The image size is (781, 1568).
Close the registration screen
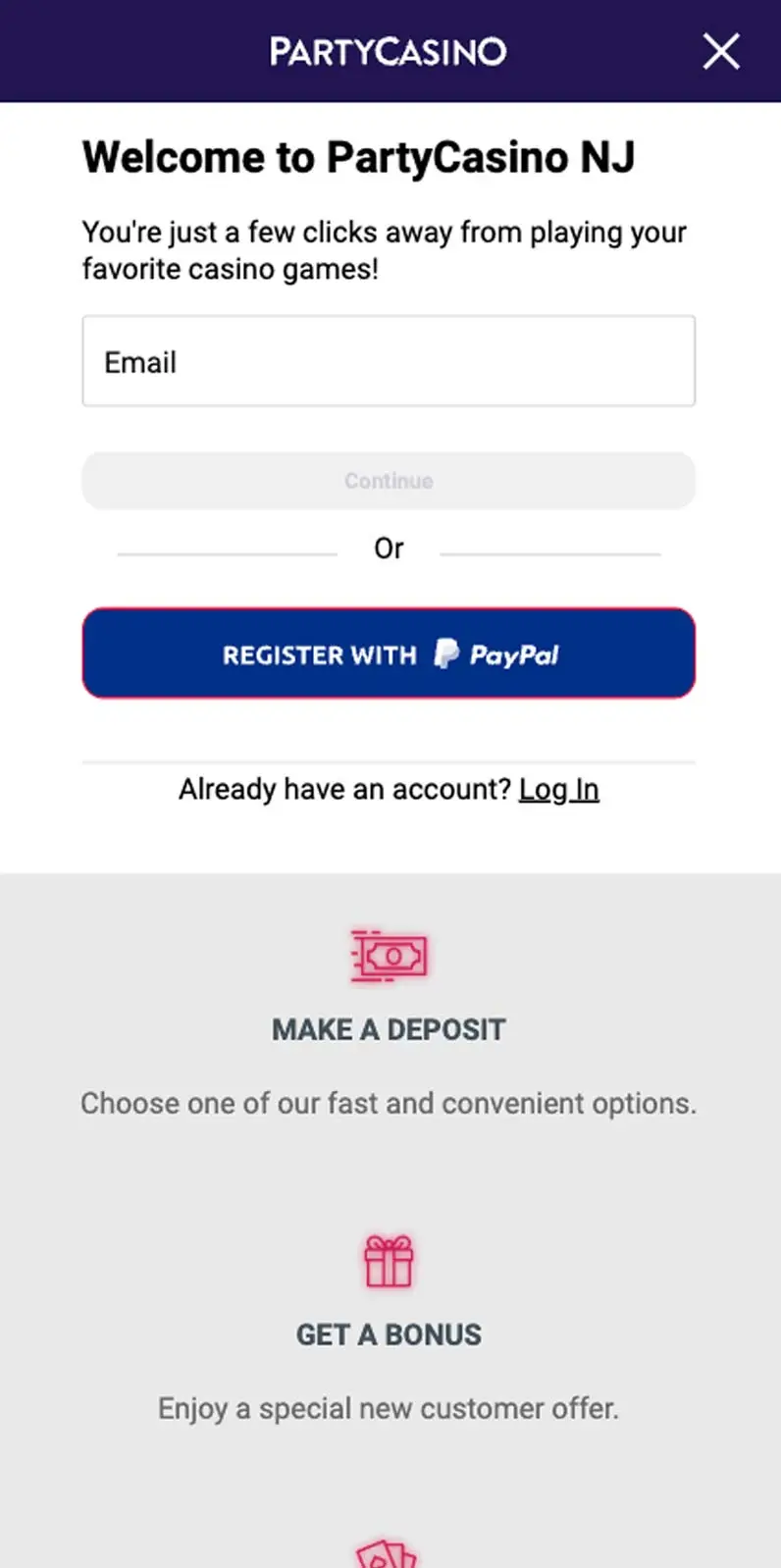pyautogui.click(x=721, y=51)
